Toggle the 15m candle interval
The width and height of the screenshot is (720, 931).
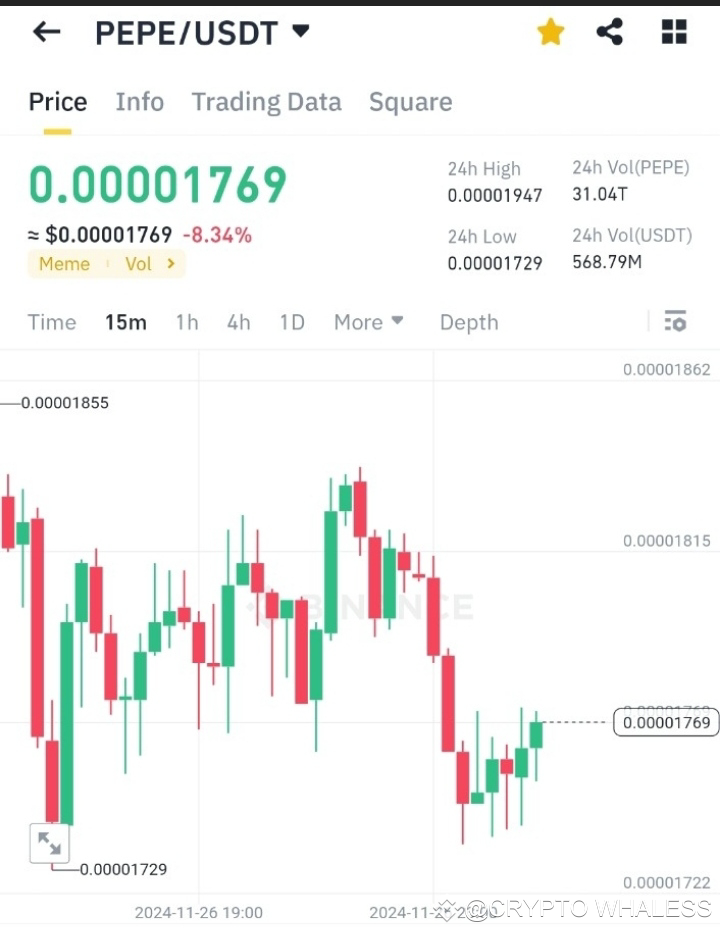click(x=125, y=322)
